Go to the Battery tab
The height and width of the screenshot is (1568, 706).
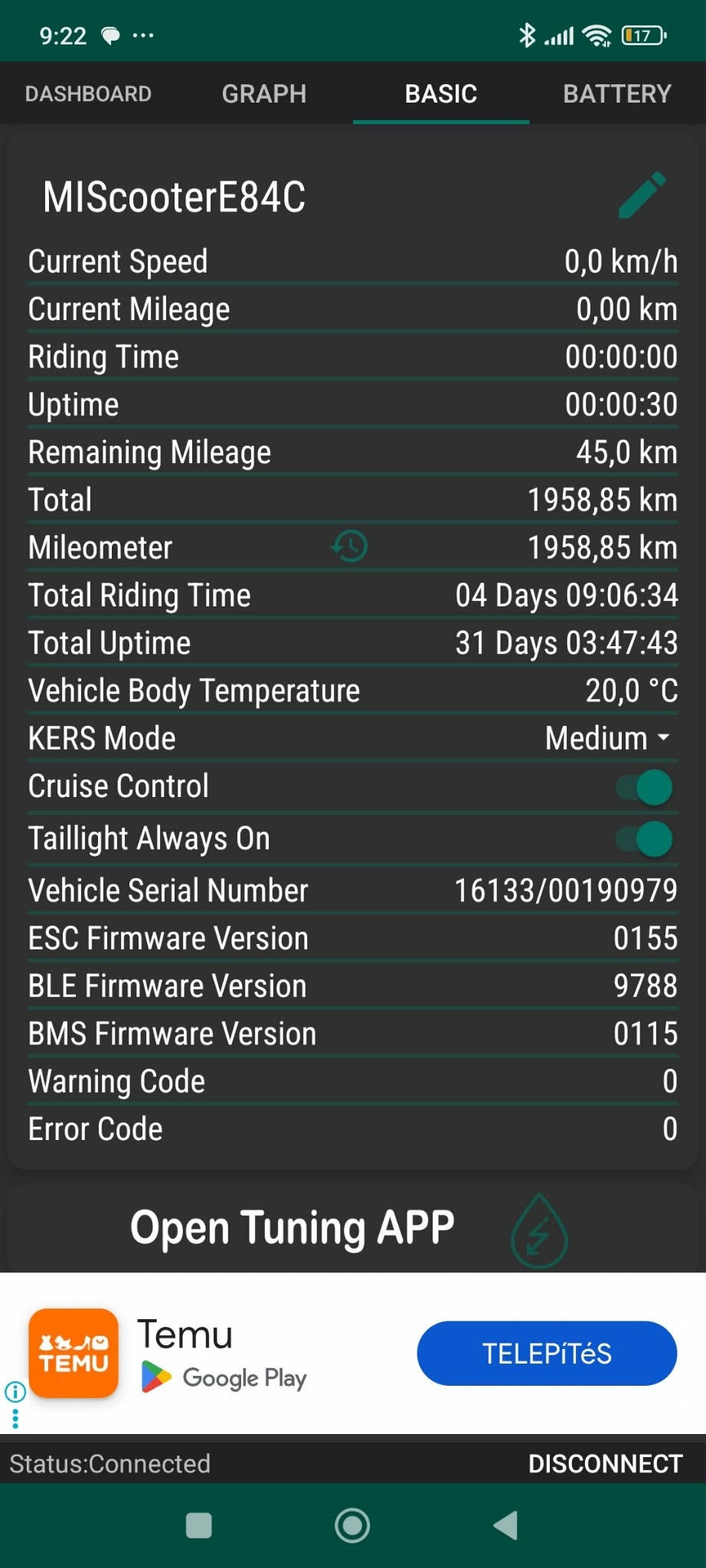pos(617,94)
